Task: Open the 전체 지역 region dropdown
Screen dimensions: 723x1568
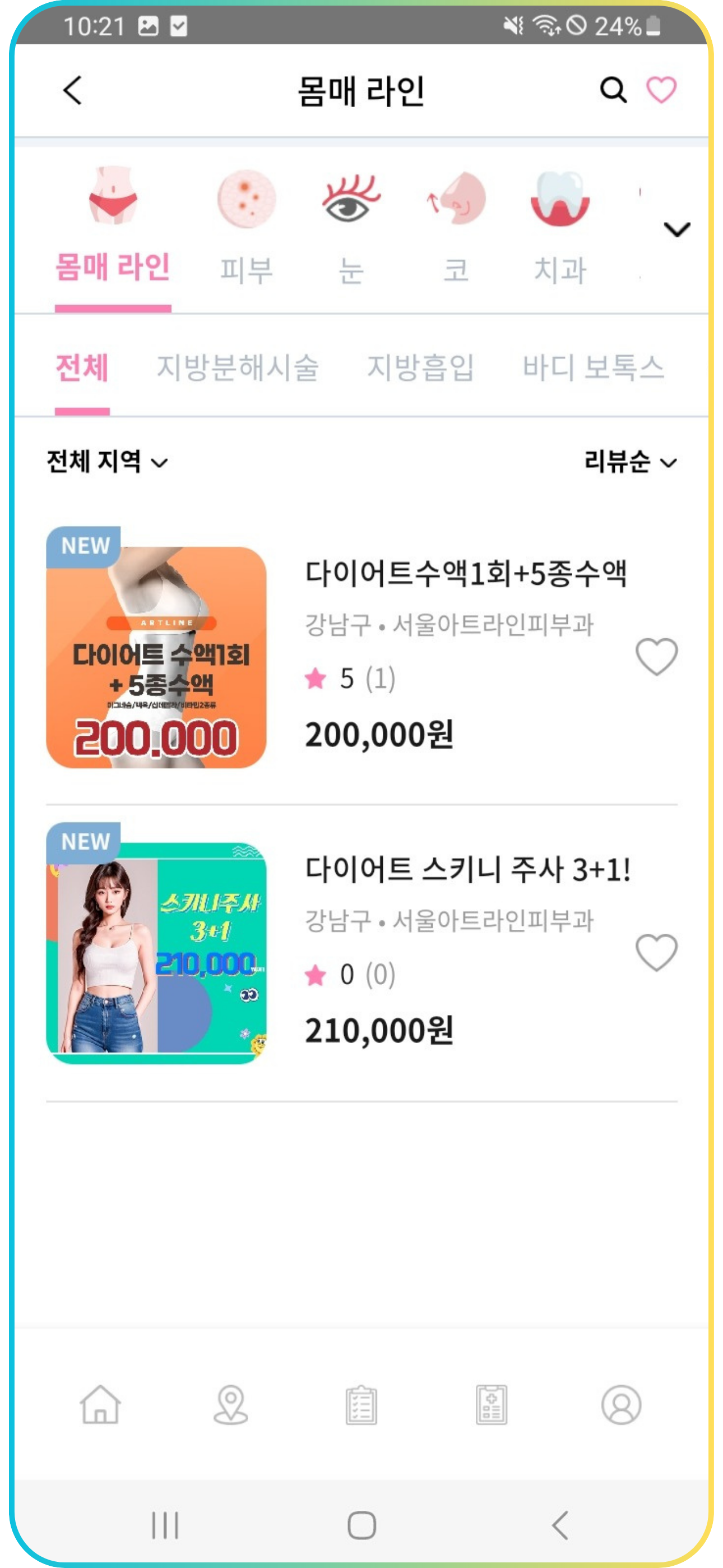Action: [107, 462]
